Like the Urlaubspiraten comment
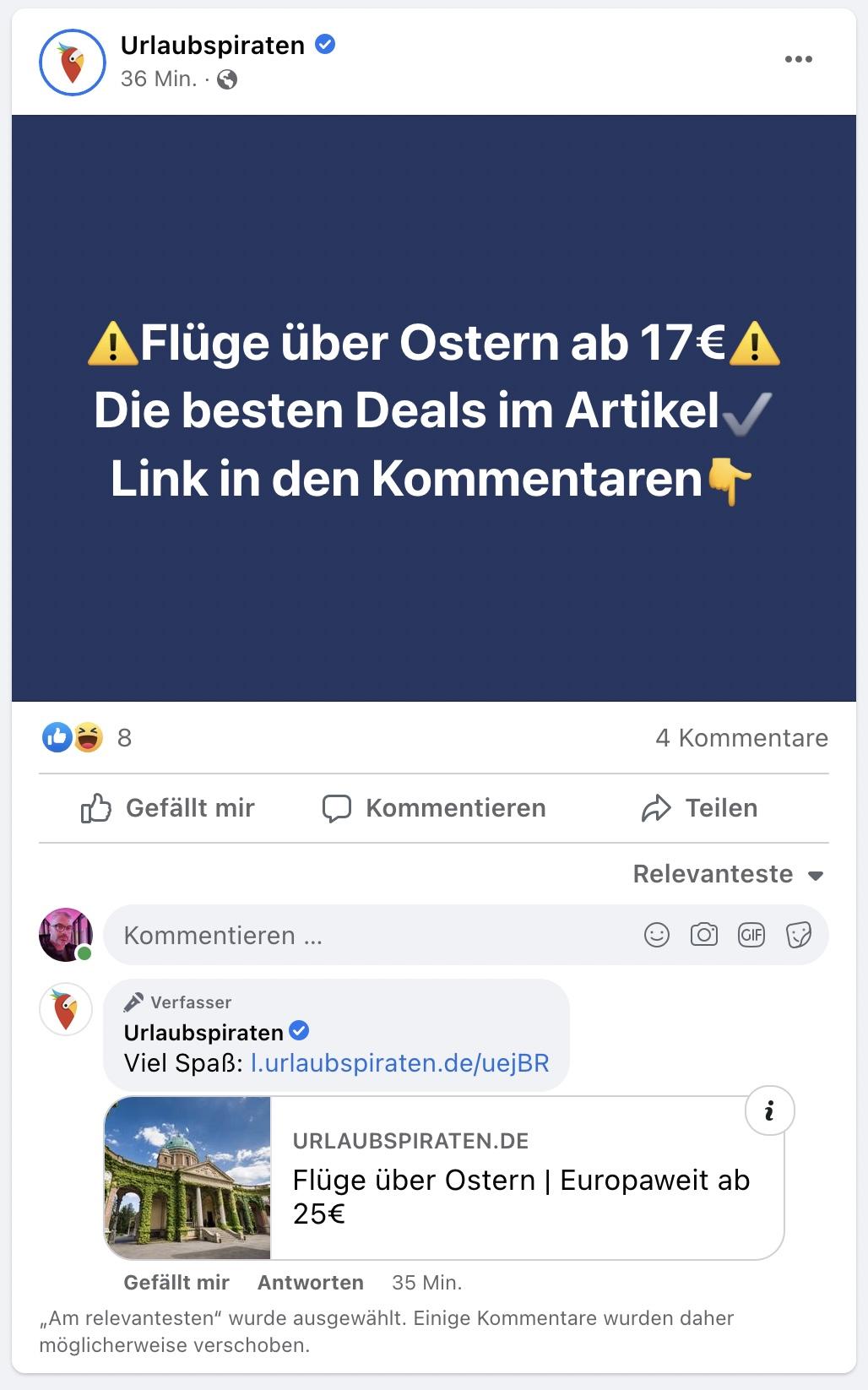This screenshot has height=1390, width=868. point(176,1283)
